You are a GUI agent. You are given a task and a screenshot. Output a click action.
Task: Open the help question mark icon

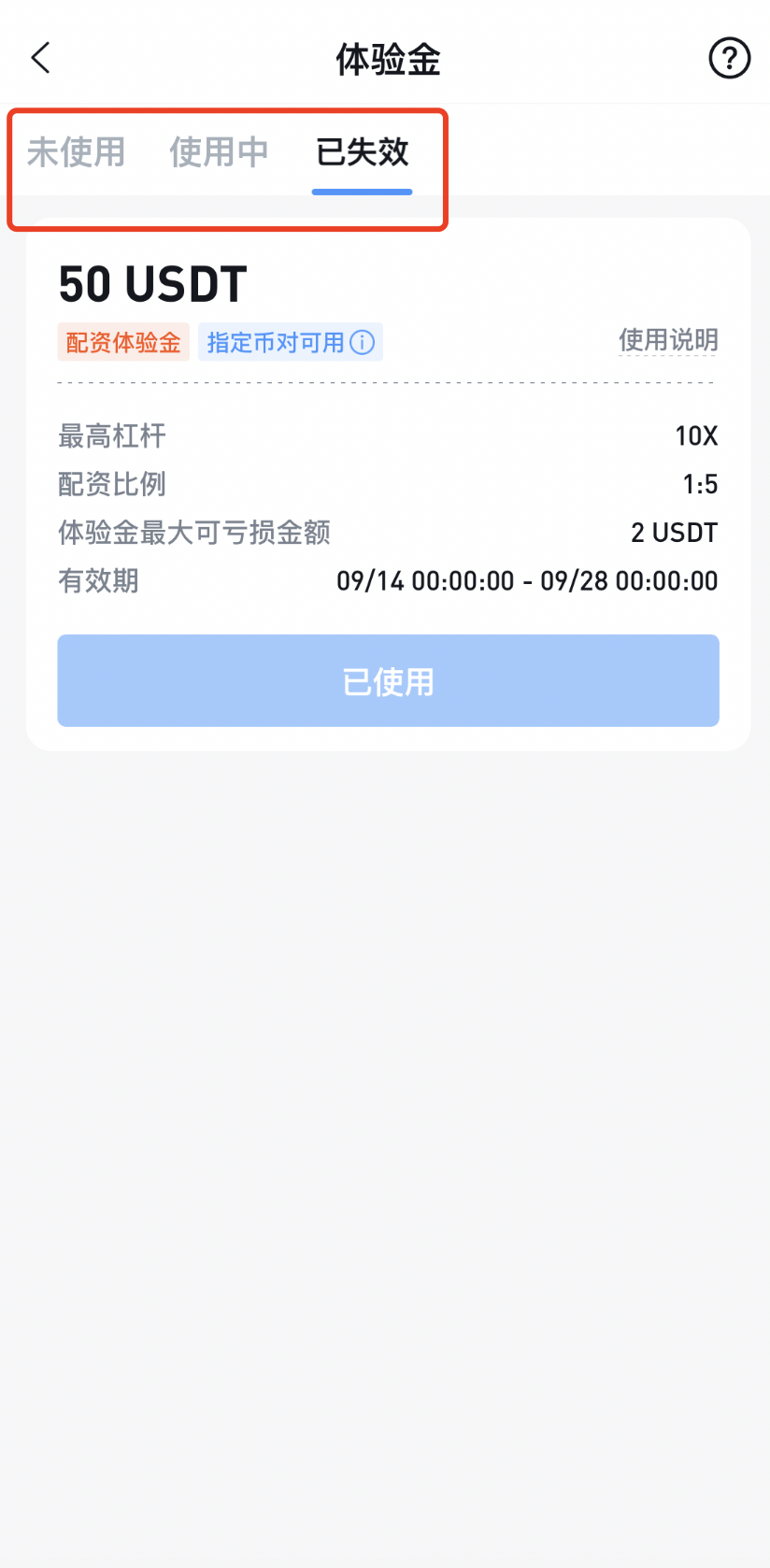[729, 58]
